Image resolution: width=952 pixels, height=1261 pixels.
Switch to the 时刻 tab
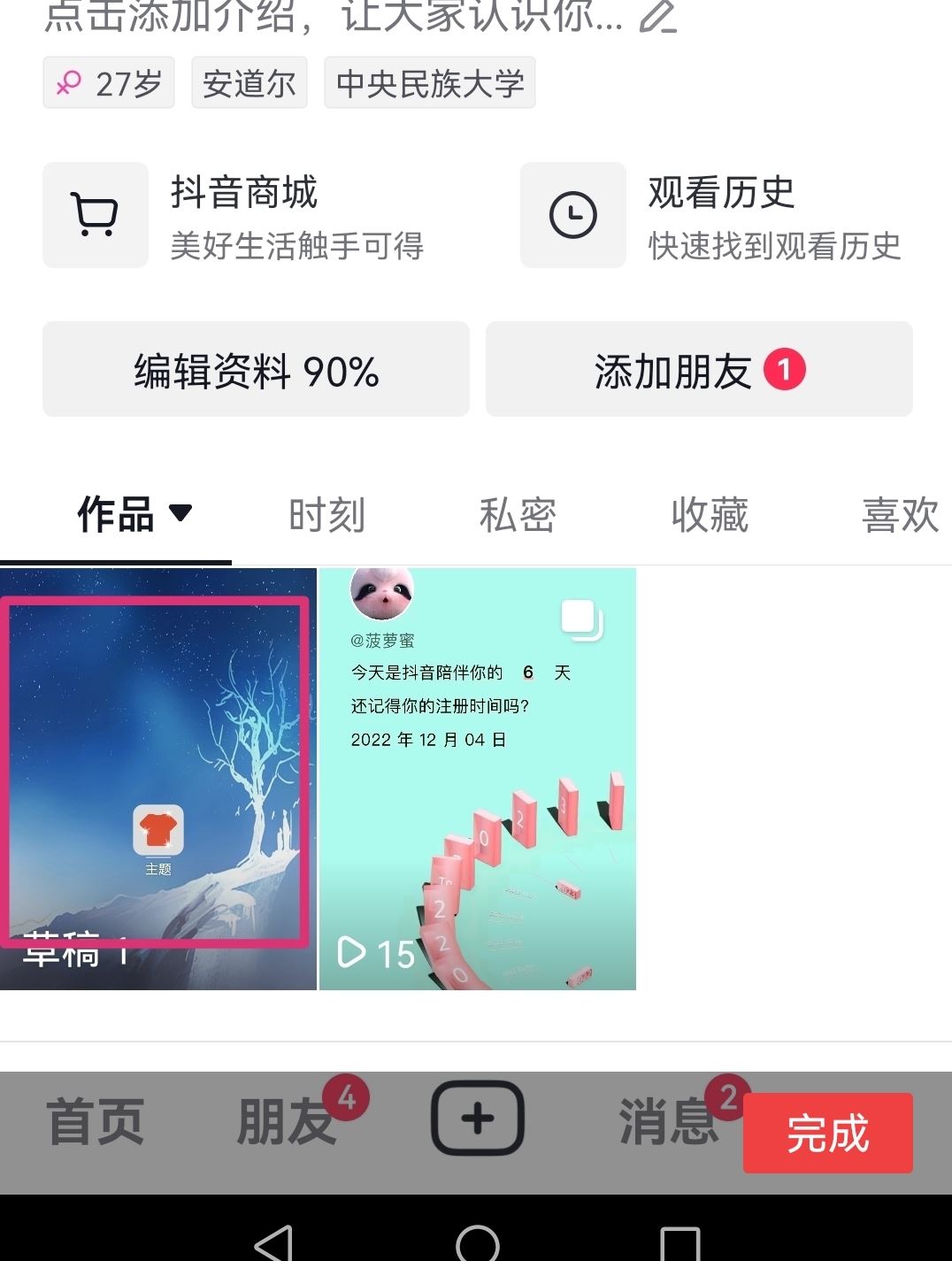[x=325, y=515]
